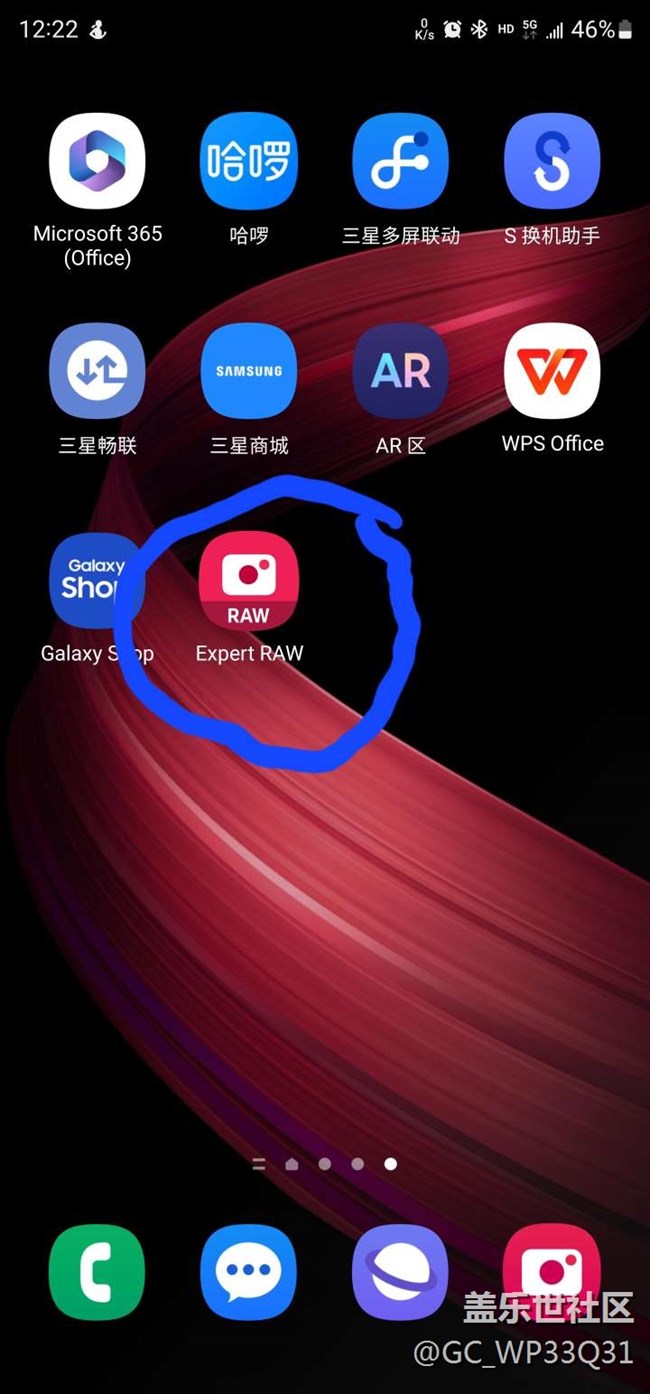Jump to home page indicator
This screenshot has height=1394, width=650.
tap(292, 1164)
